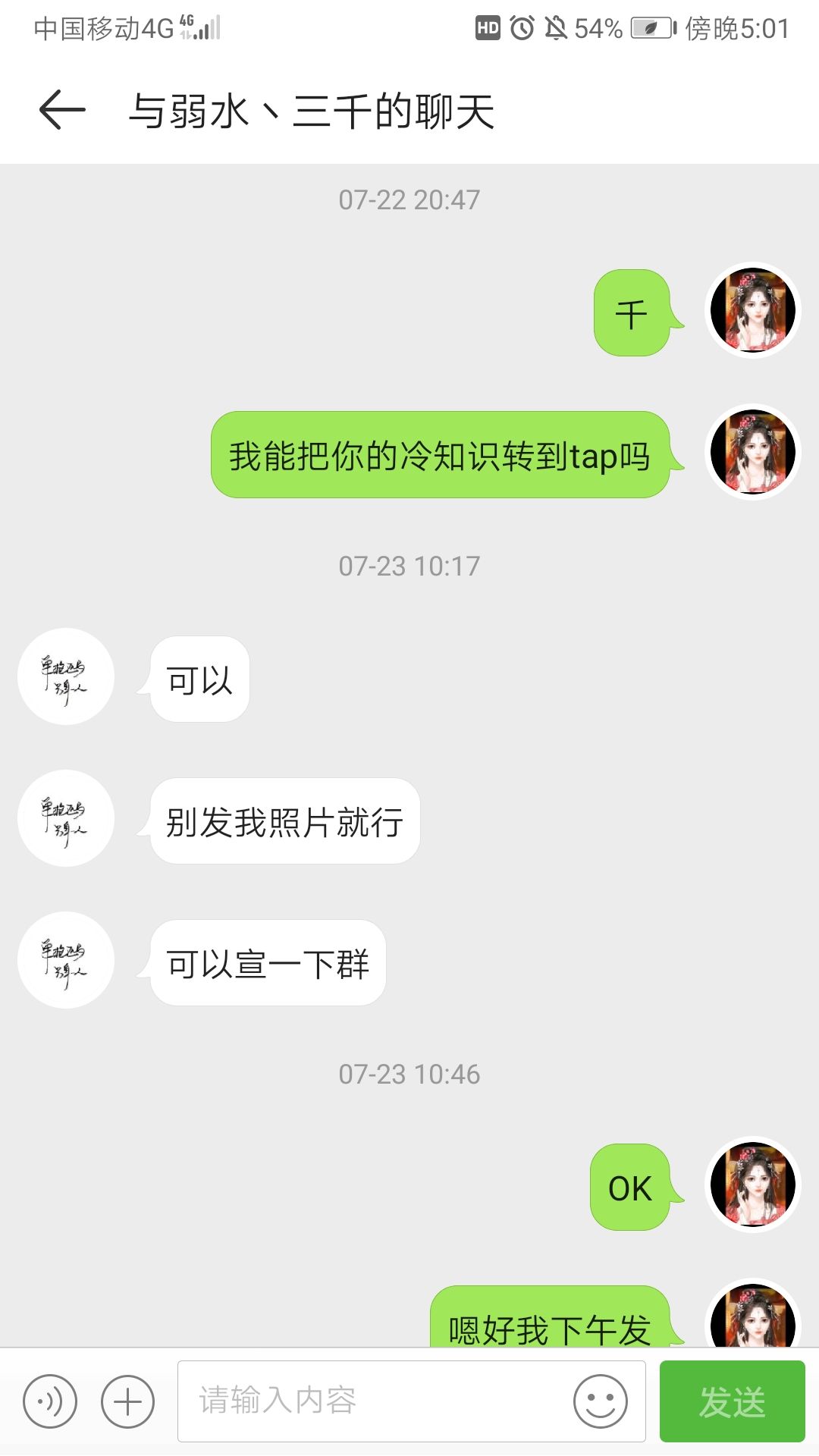Tap the battery indicator in the status bar
Screen dimensions: 819x1456
click(x=648, y=30)
